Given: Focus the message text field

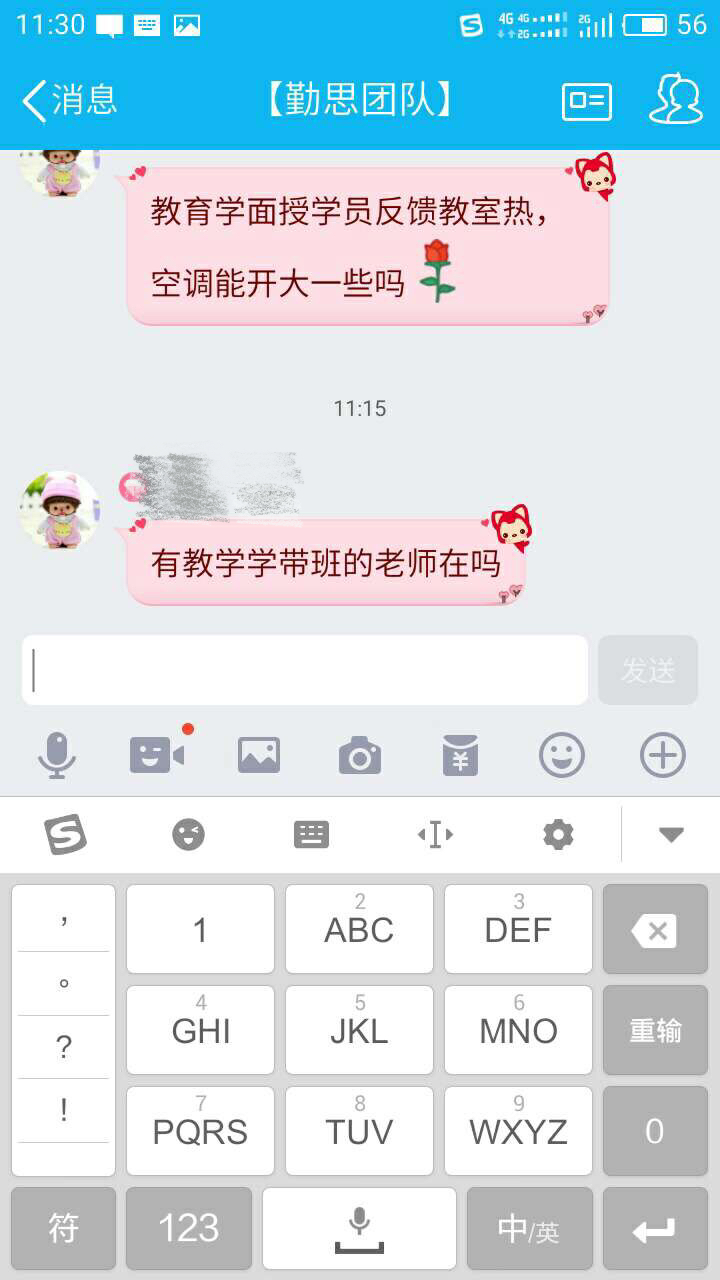Looking at the screenshot, I should (305, 670).
